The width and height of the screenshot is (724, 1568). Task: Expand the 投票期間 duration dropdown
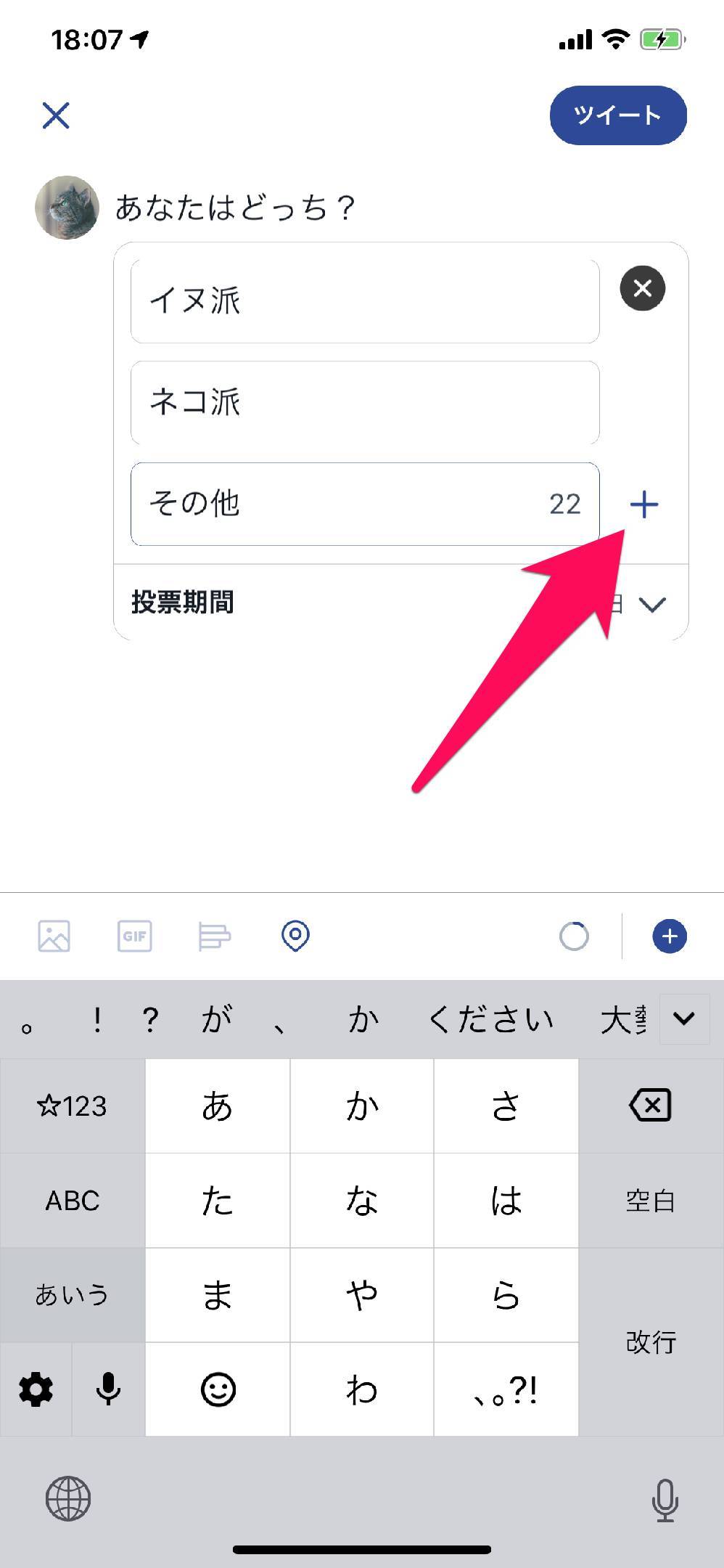pyautogui.click(x=652, y=604)
